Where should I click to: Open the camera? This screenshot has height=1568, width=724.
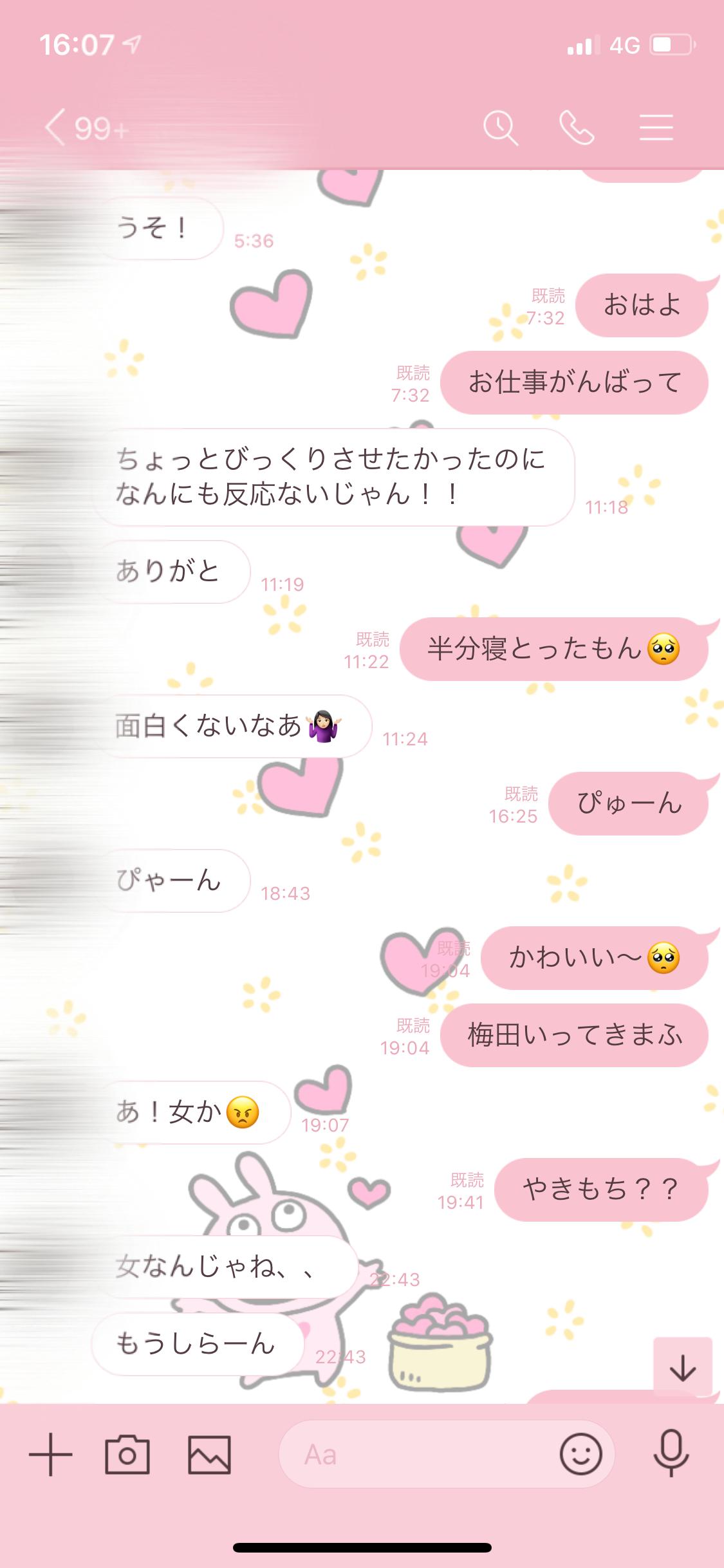[x=127, y=1455]
